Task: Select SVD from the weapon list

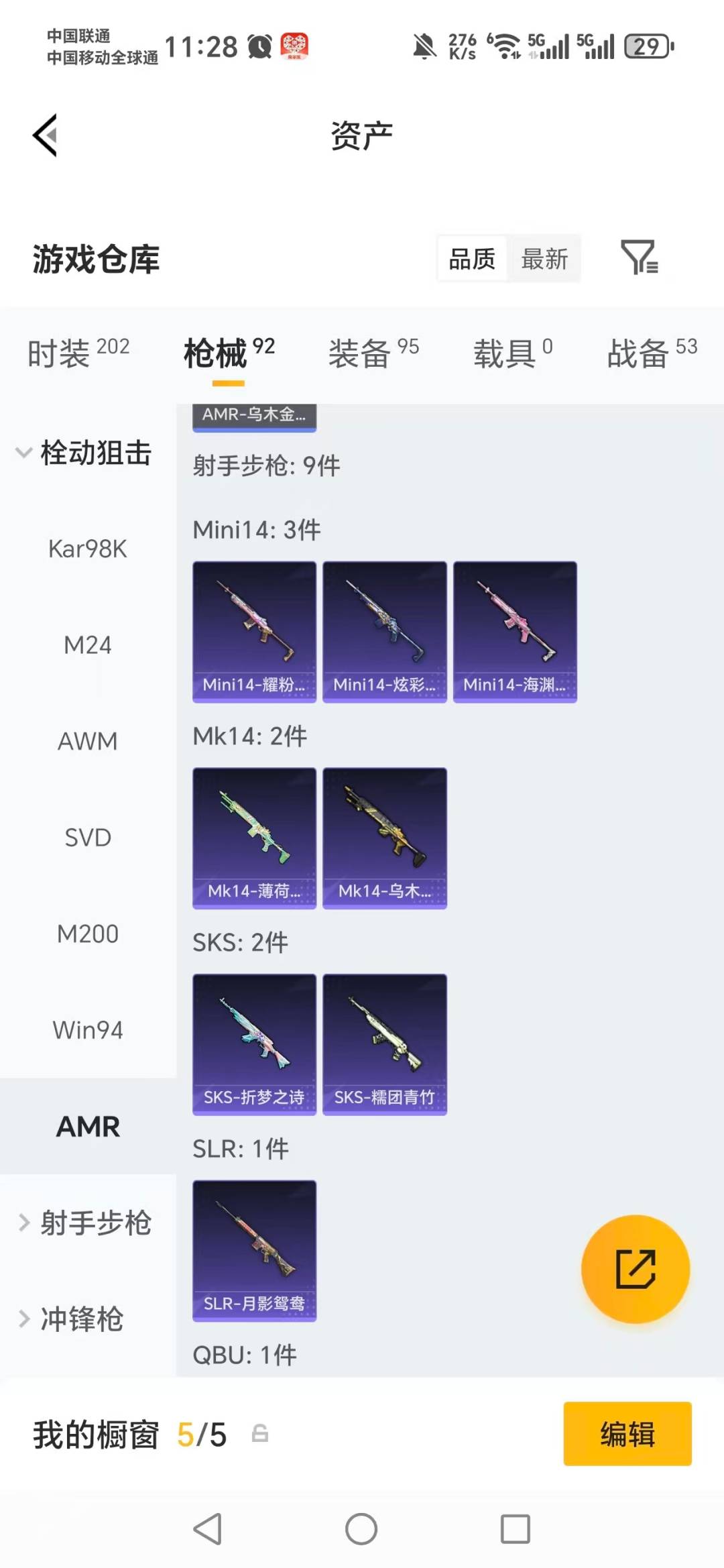Action: click(87, 837)
